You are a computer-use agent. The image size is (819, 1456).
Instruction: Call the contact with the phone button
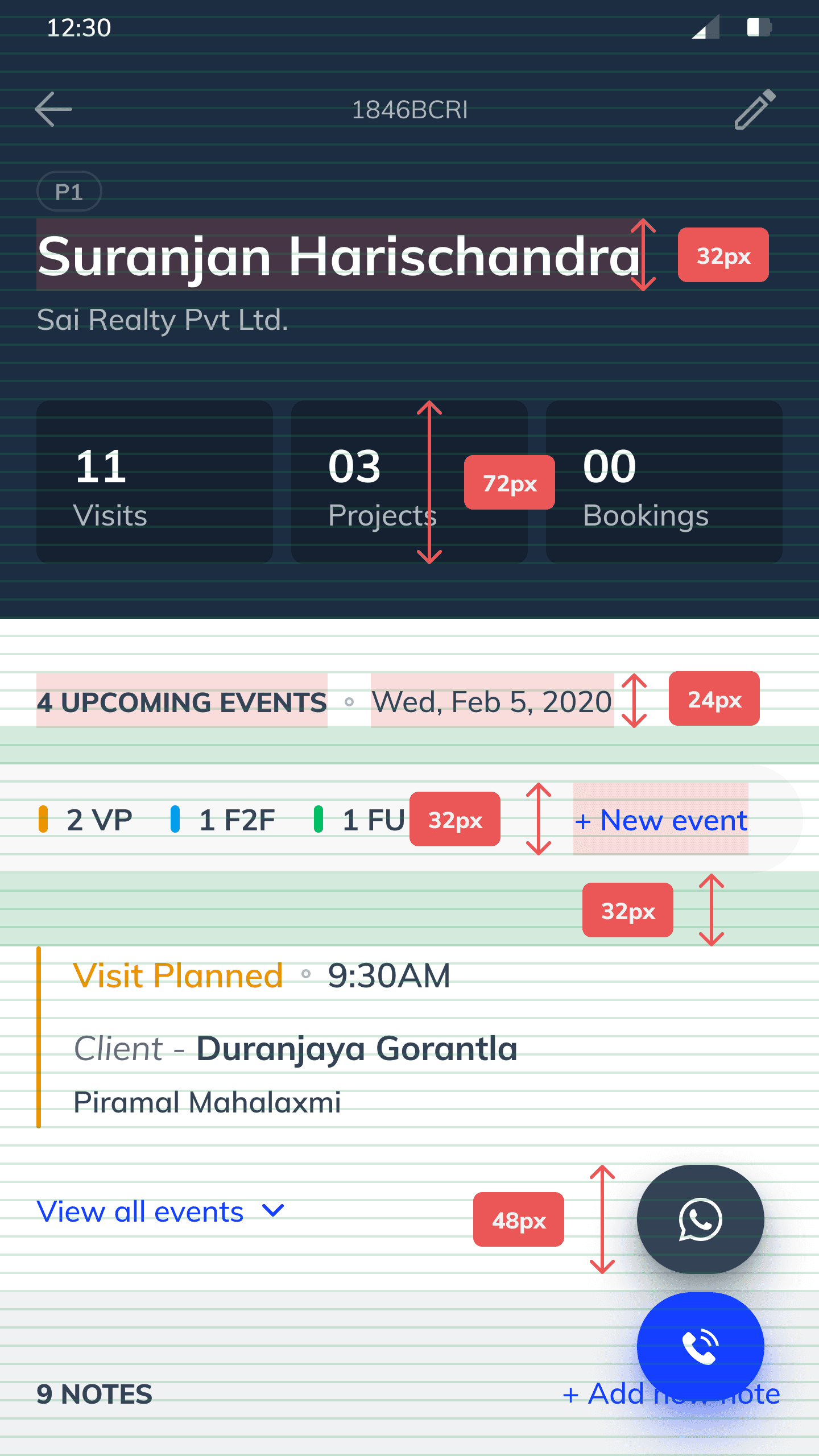click(x=701, y=1347)
